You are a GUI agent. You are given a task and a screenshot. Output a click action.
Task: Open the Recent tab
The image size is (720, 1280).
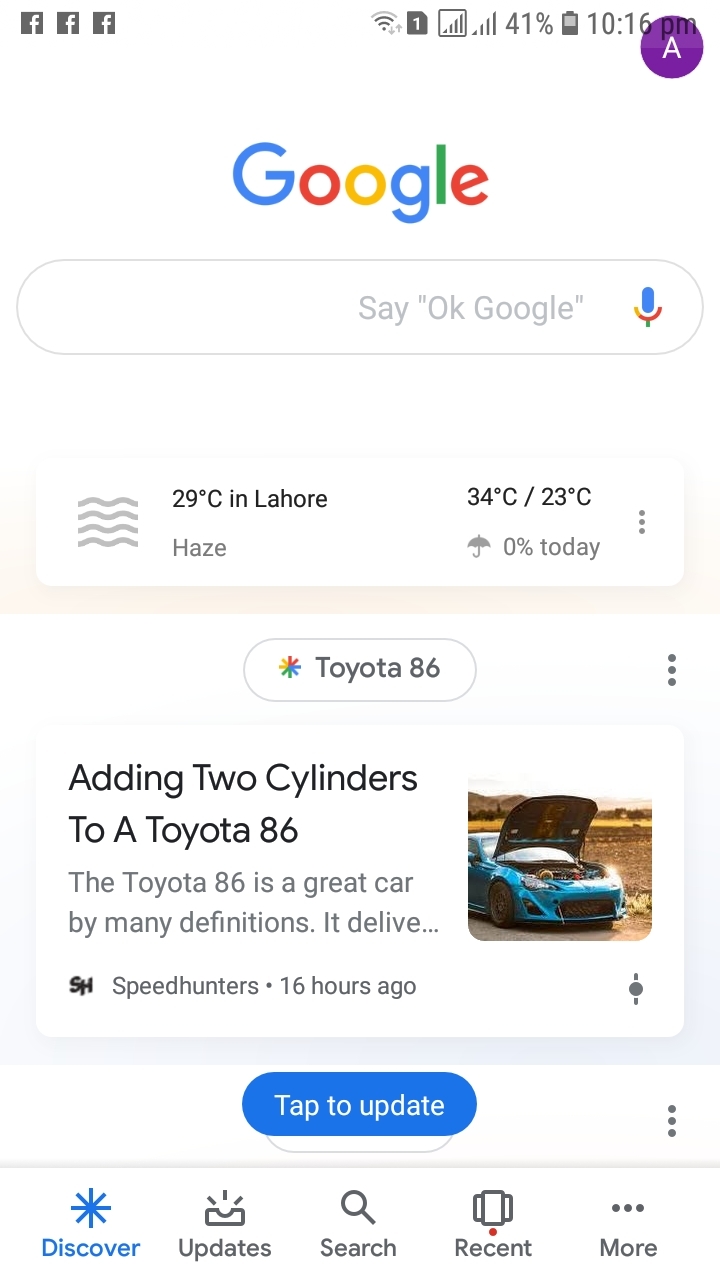click(493, 1224)
